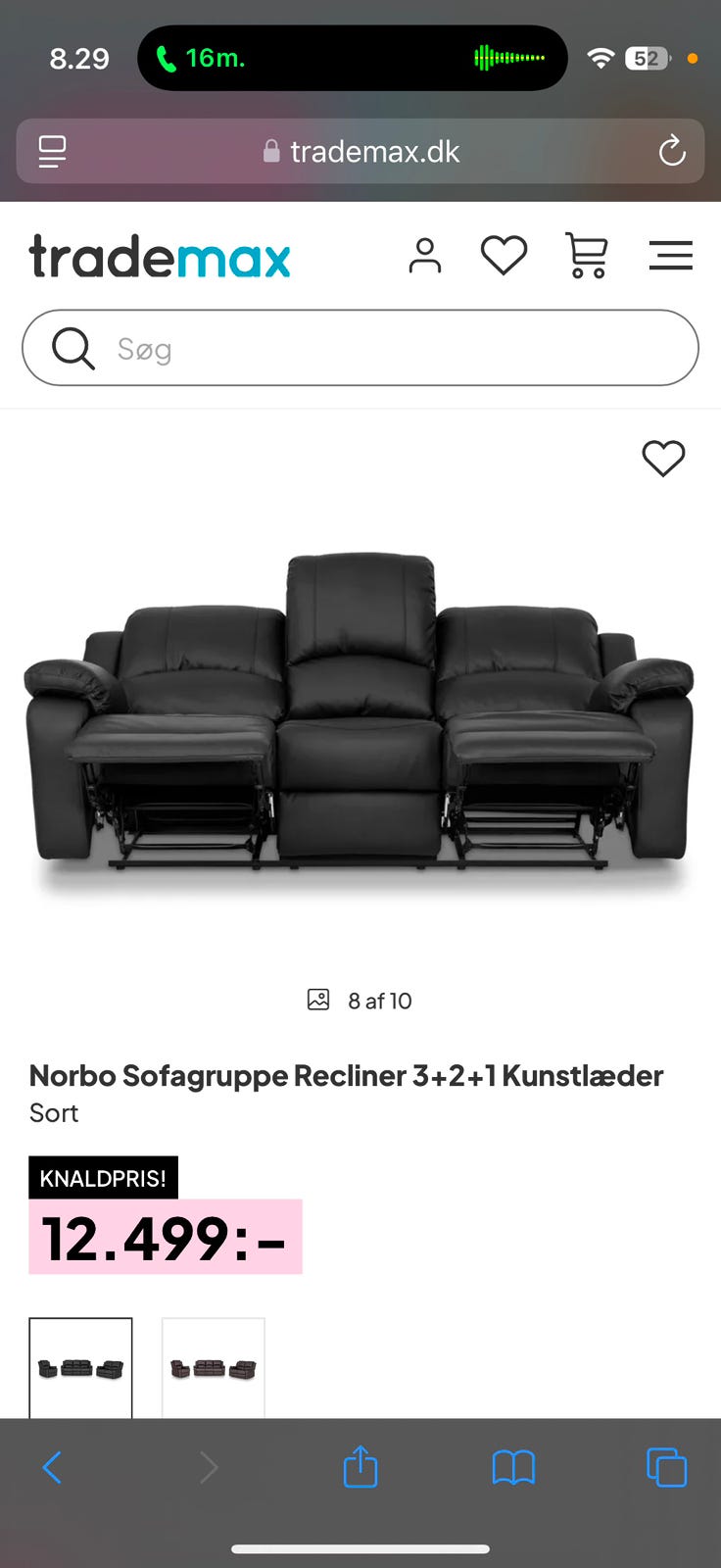Open the wishlist heart icon in header
Image resolution: width=721 pixels, height=1568 pixels.
[503, 255]
